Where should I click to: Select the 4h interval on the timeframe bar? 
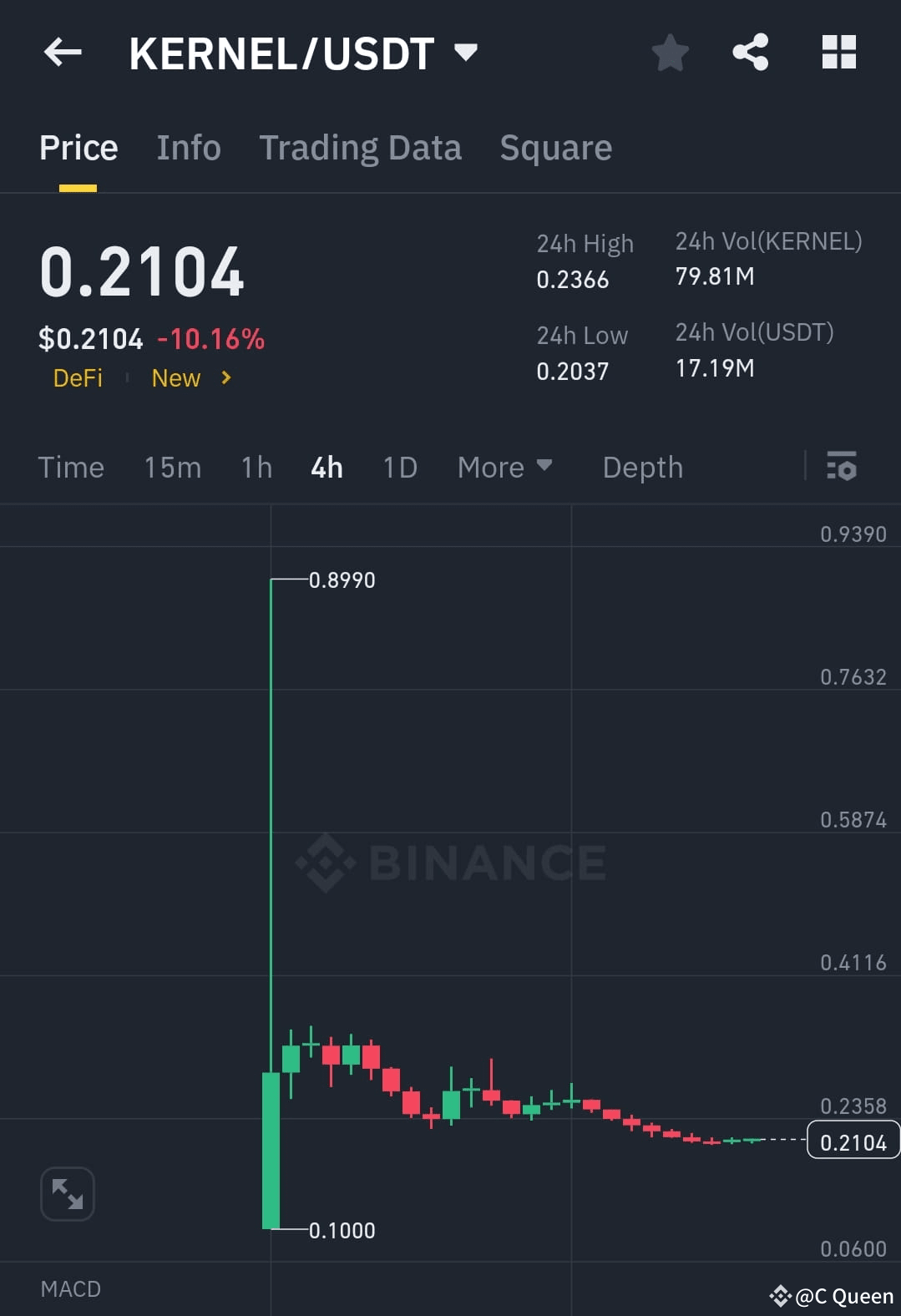pos(326,467)
